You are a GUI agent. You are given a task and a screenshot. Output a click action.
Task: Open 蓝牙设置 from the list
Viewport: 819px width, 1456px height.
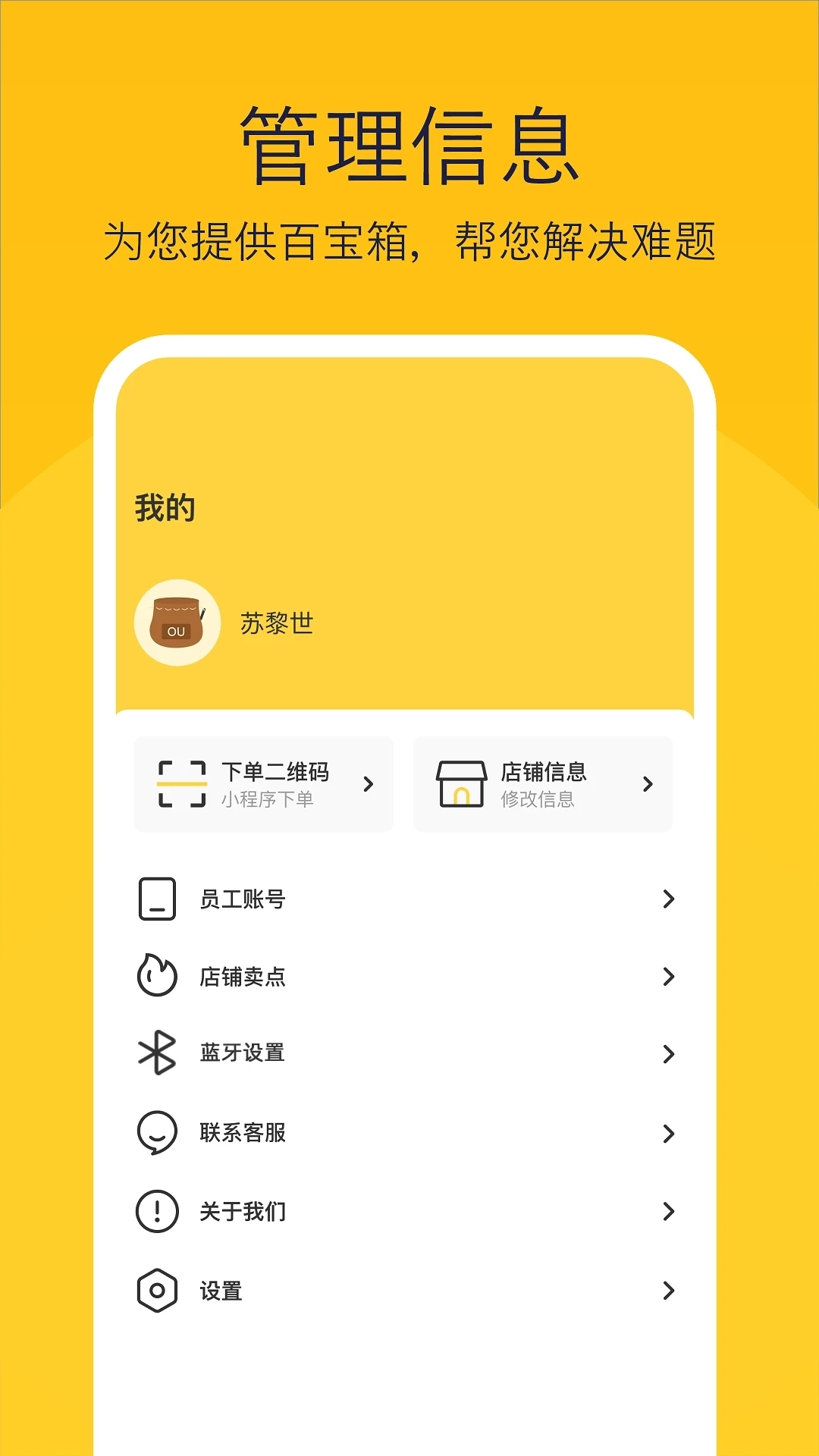pos(240,1054)
